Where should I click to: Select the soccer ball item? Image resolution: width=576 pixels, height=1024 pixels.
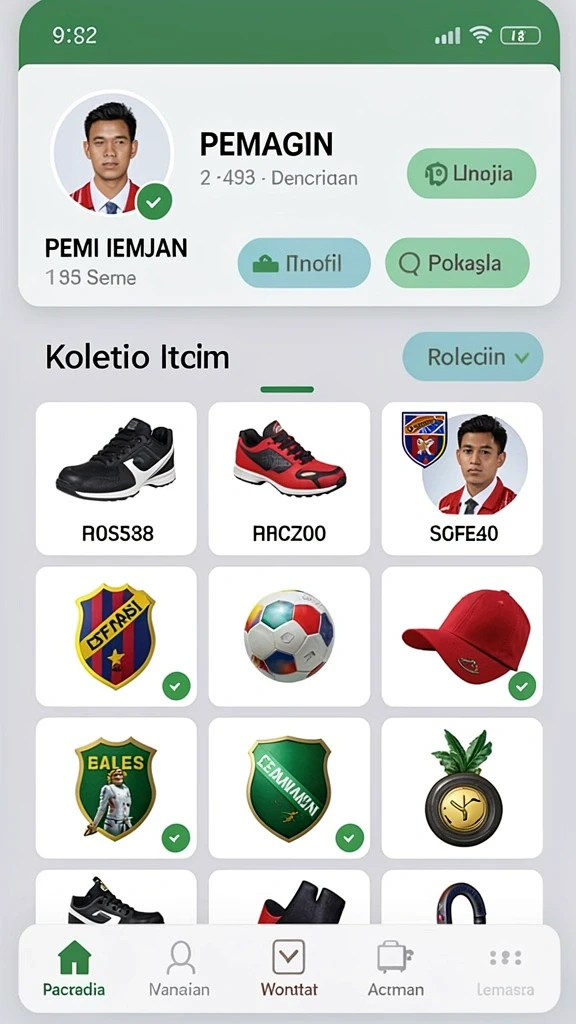[289, 636]
